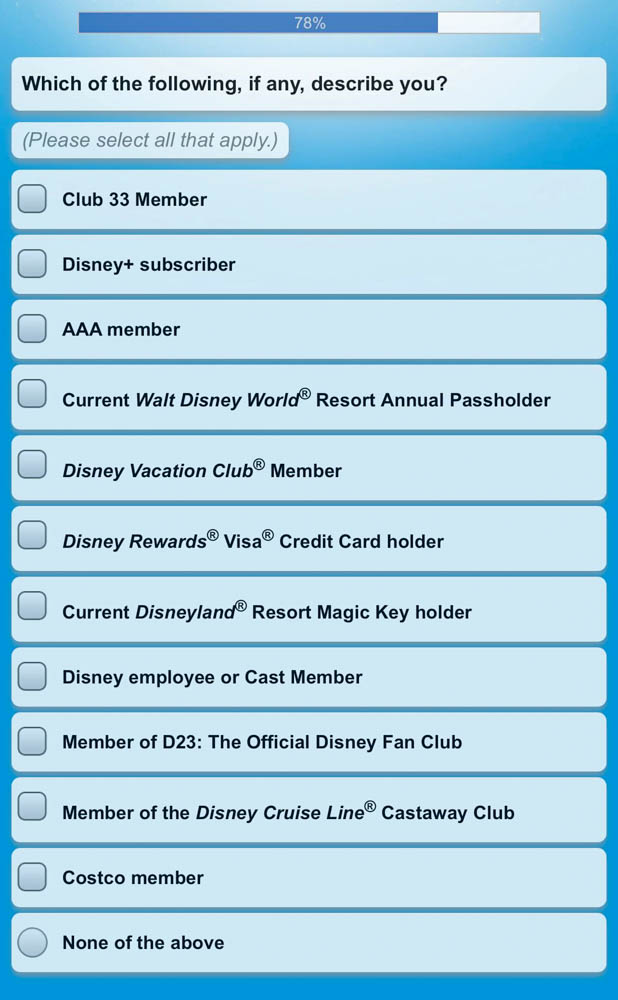The width and height of the screenshot is (618, 1000).
Task: Mark Walt Disney World Annual Passholder
Action: point(33,394)
